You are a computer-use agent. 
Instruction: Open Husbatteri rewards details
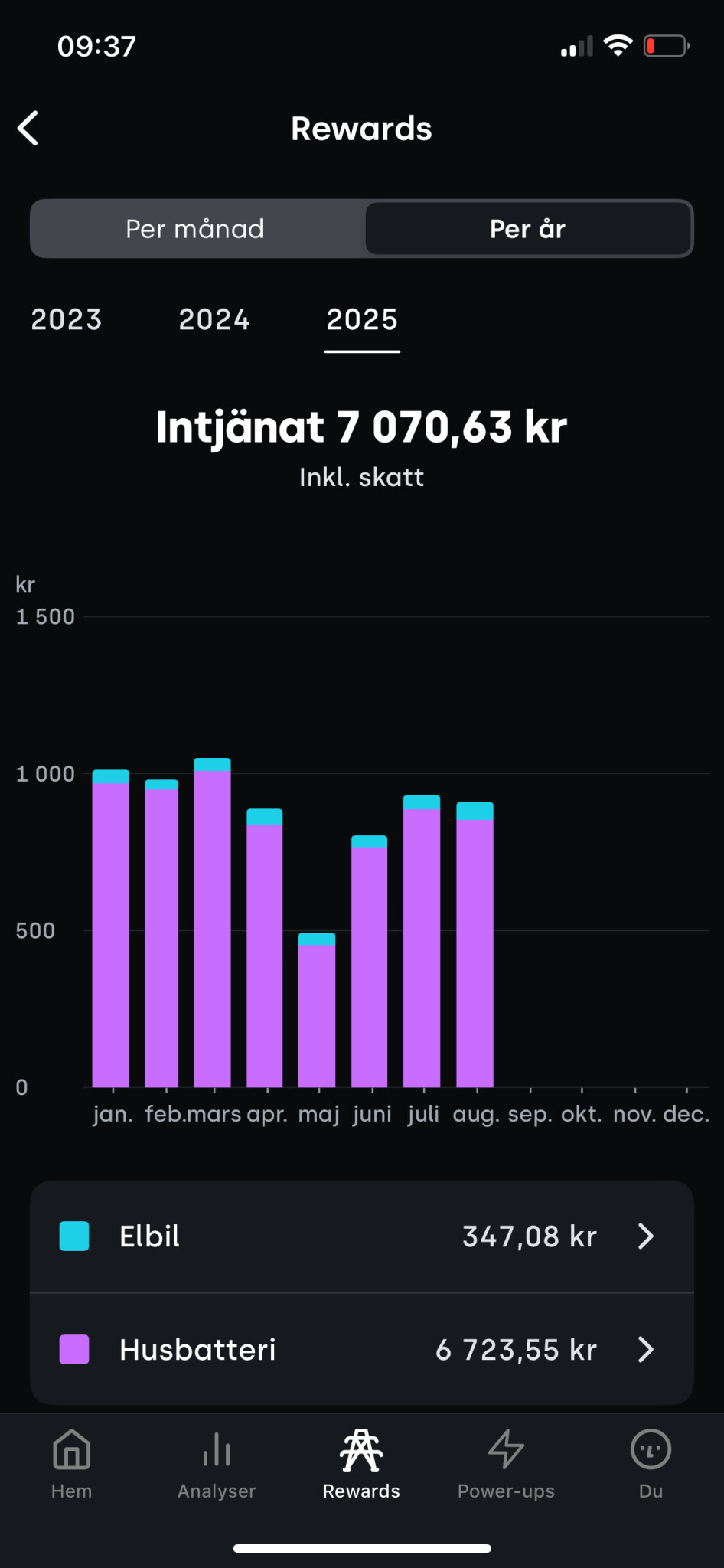(x=361, y=1350)
